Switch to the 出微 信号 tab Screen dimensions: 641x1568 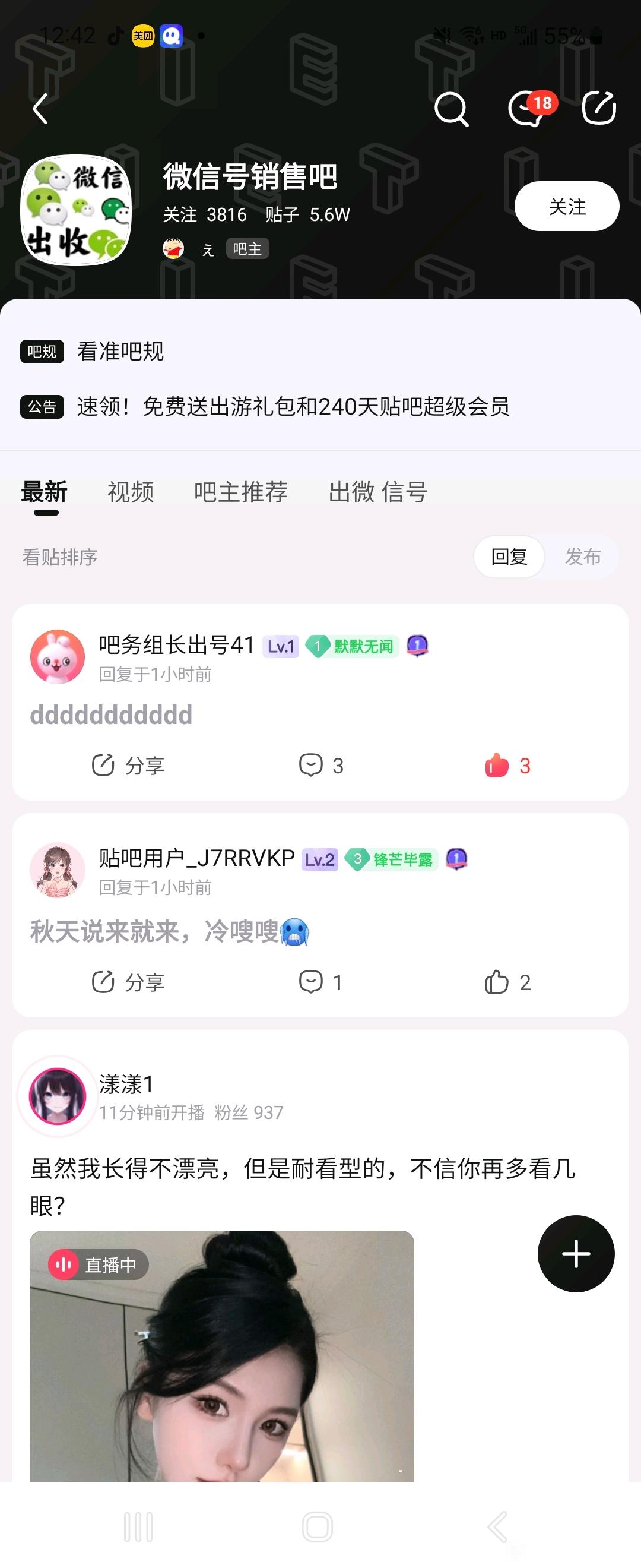[x=377, y=492]
